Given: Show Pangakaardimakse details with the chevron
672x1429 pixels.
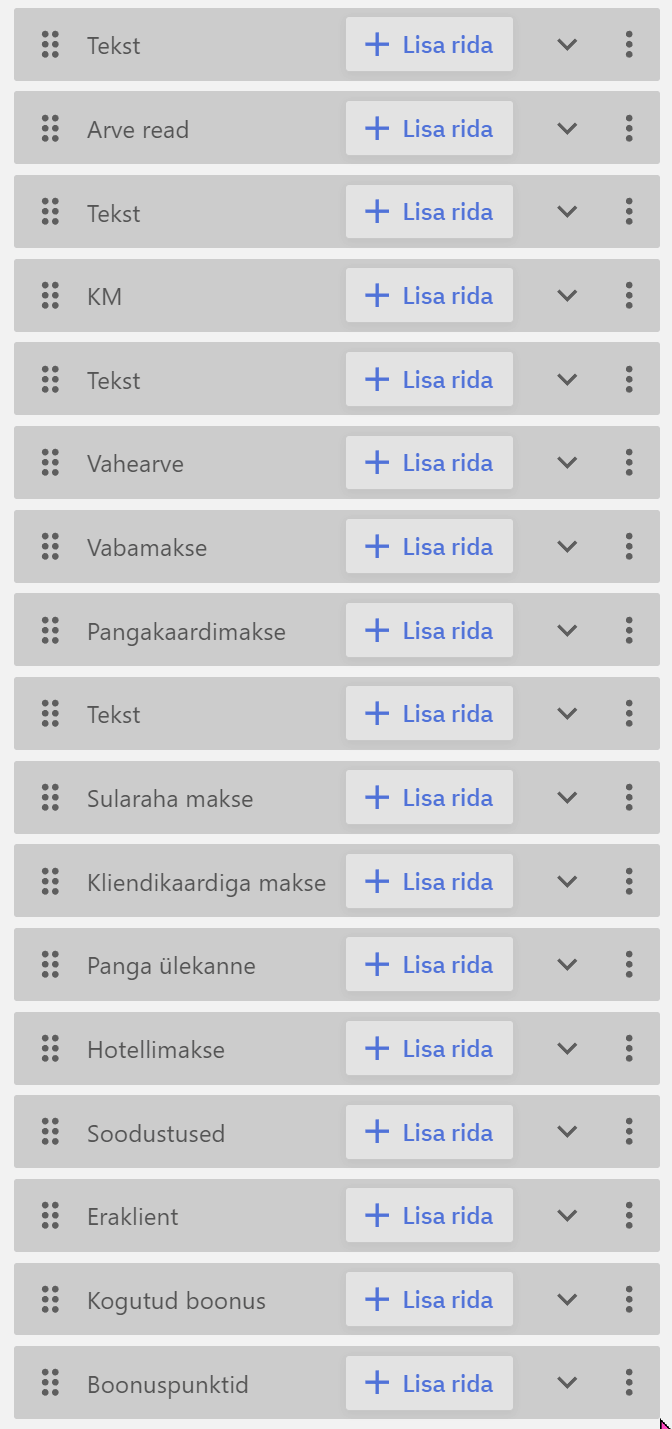Looking at the screenshot, I should (x=567, y=631).
